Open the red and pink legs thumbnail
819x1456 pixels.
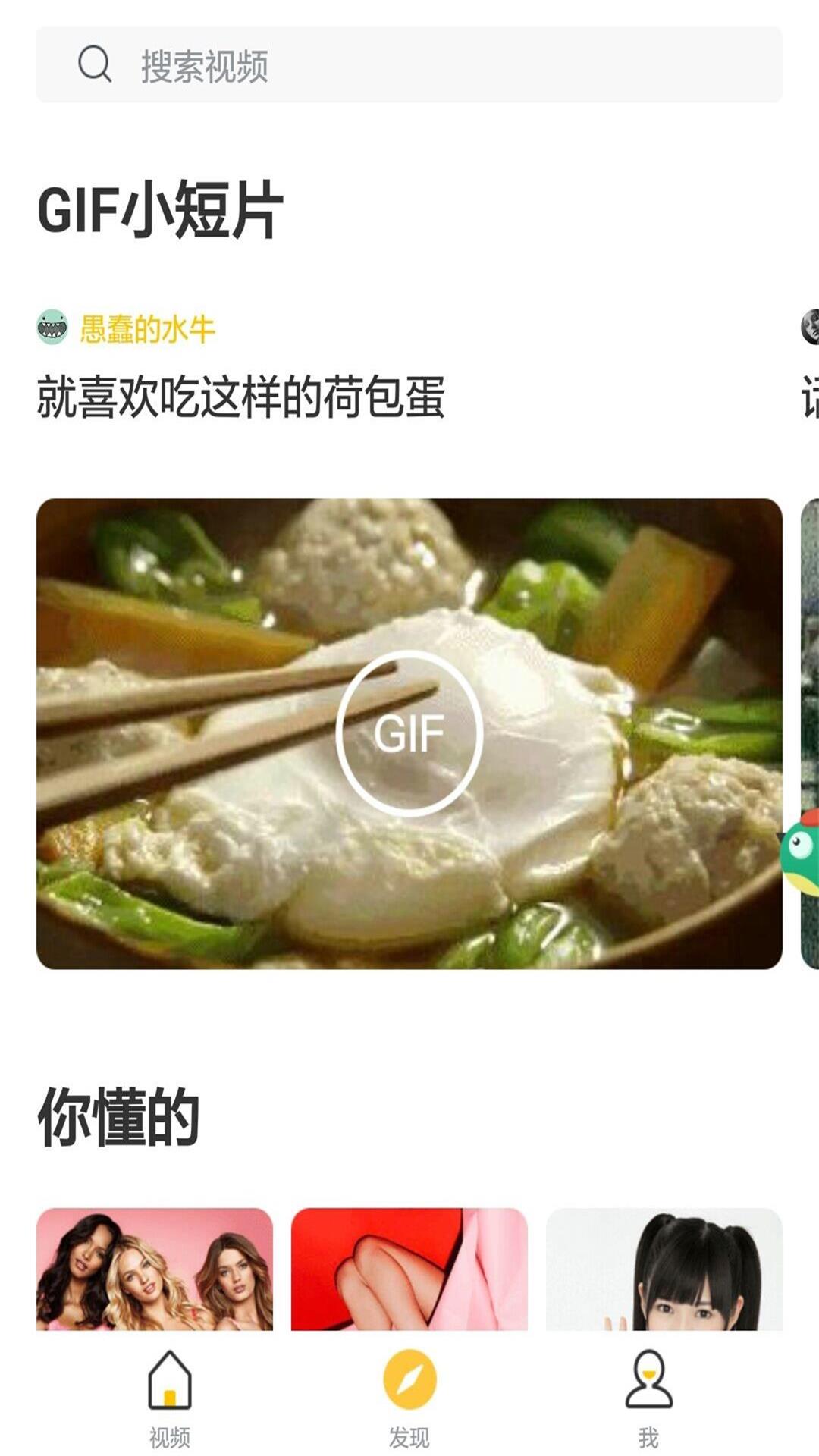409,1269
